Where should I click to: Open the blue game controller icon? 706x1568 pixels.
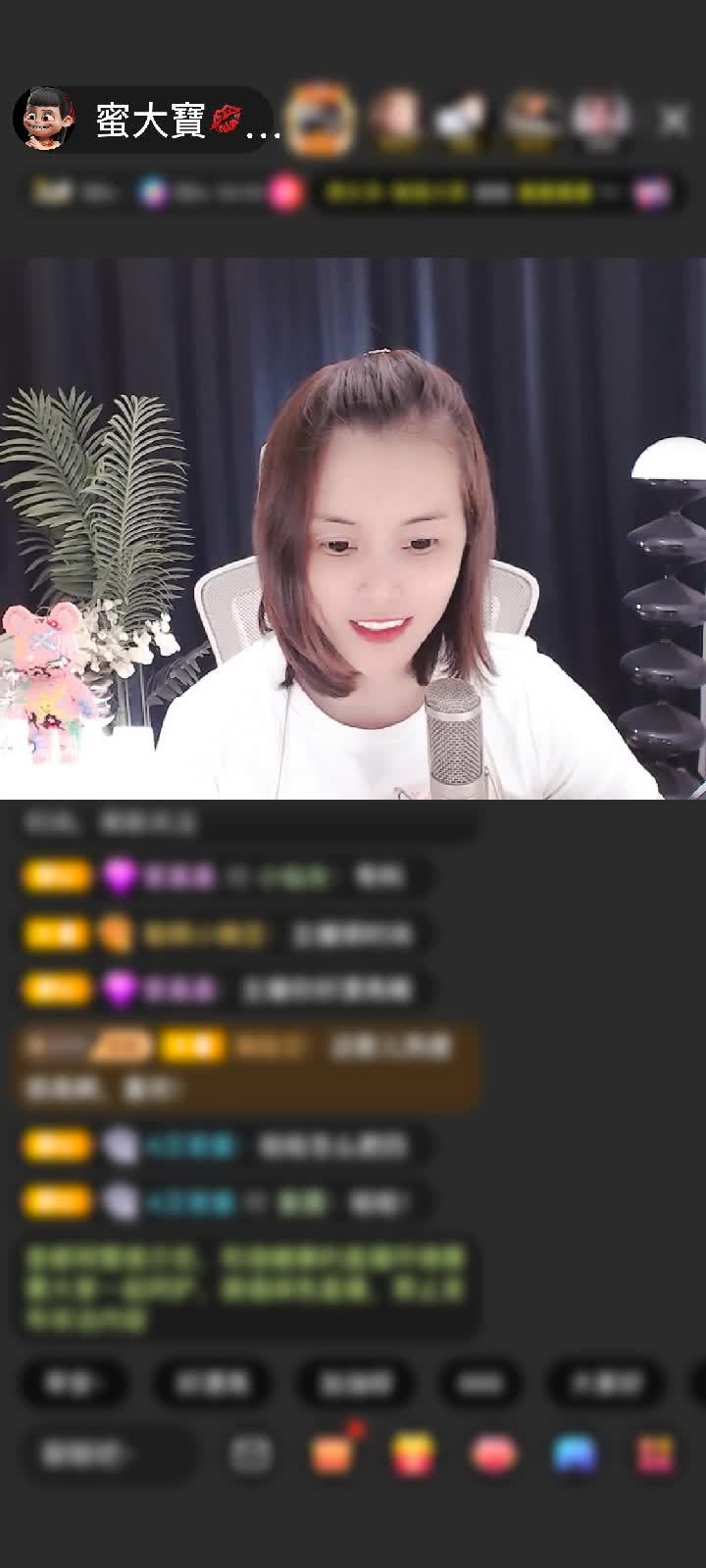click(575, 1454)
